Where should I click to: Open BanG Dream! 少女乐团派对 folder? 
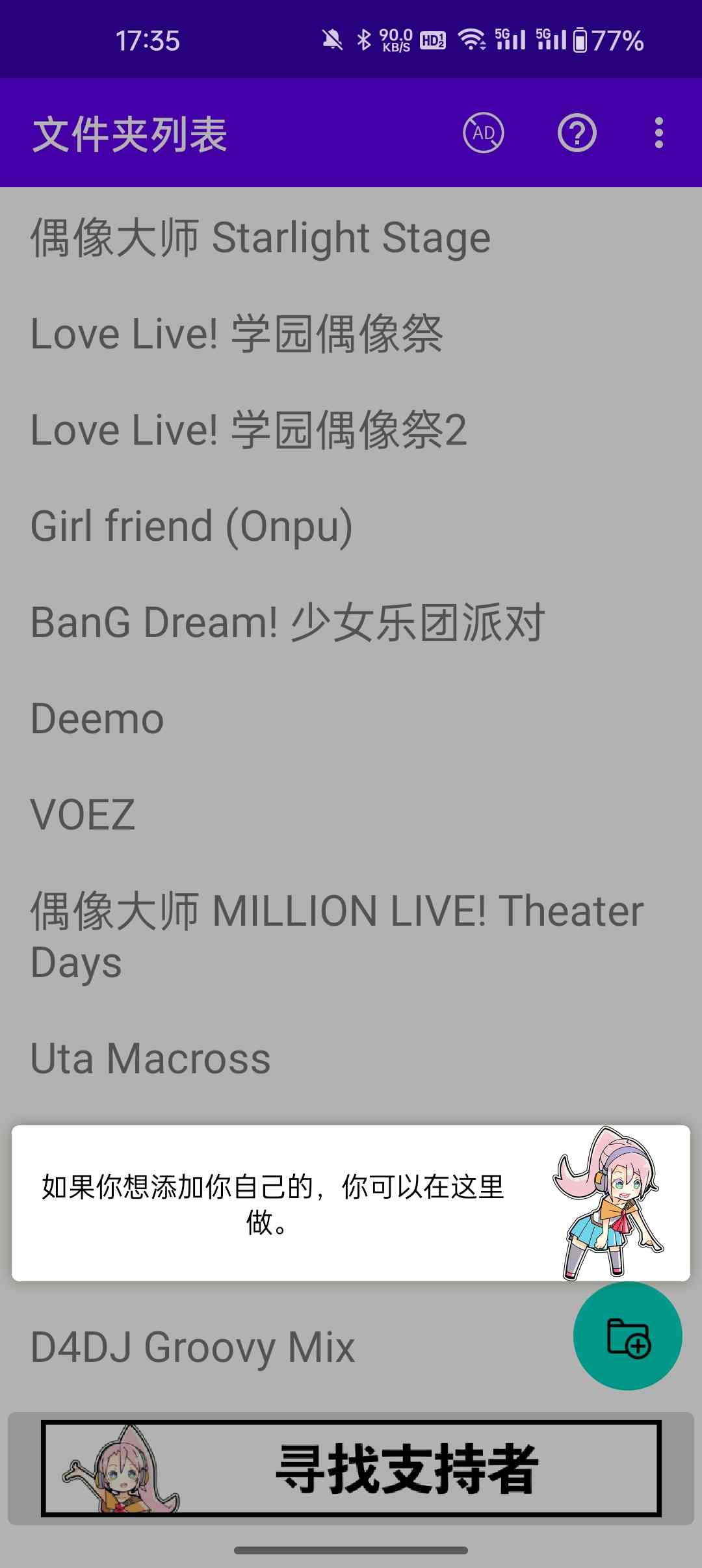click(287, 622)
